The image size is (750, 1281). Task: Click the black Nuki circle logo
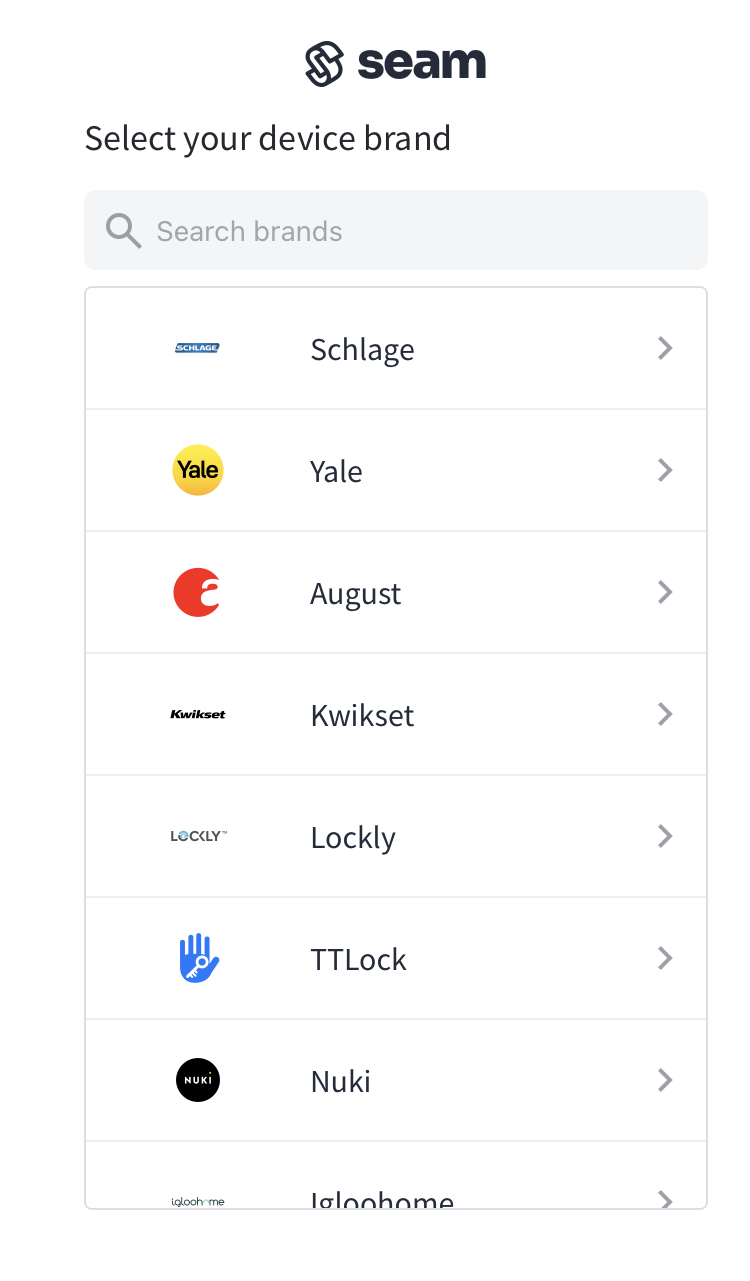pos(198,1080)
